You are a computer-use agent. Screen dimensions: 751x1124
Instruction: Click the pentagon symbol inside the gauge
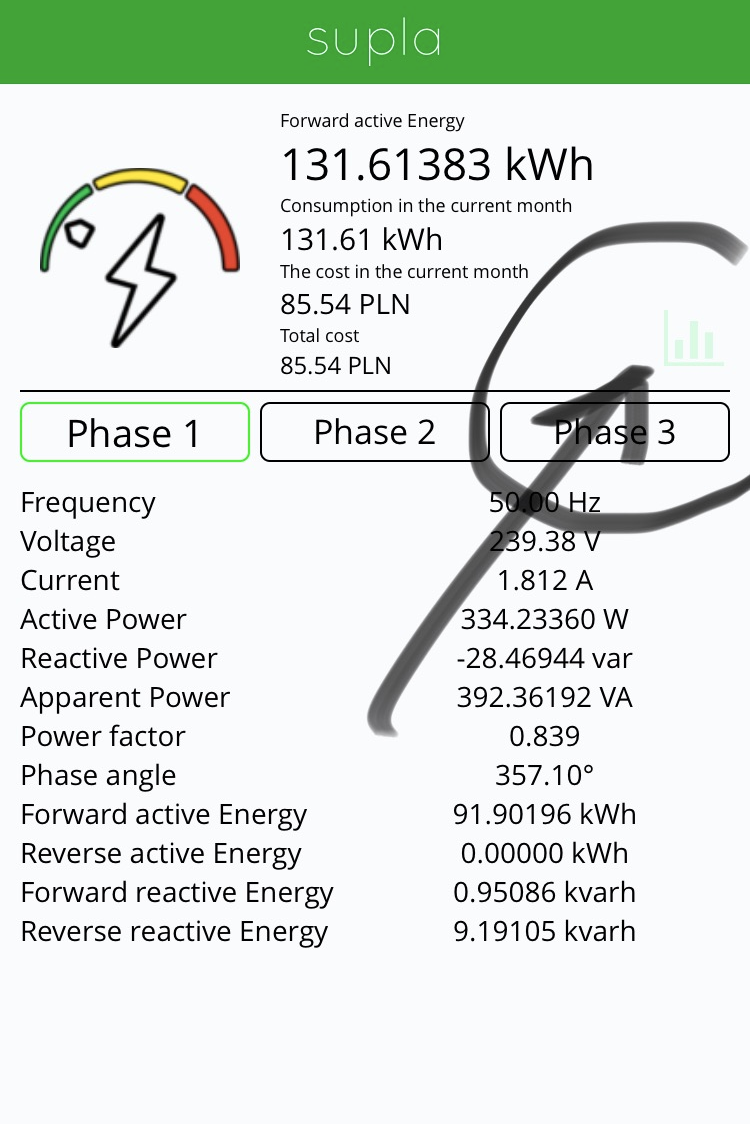tap(78, 232)
